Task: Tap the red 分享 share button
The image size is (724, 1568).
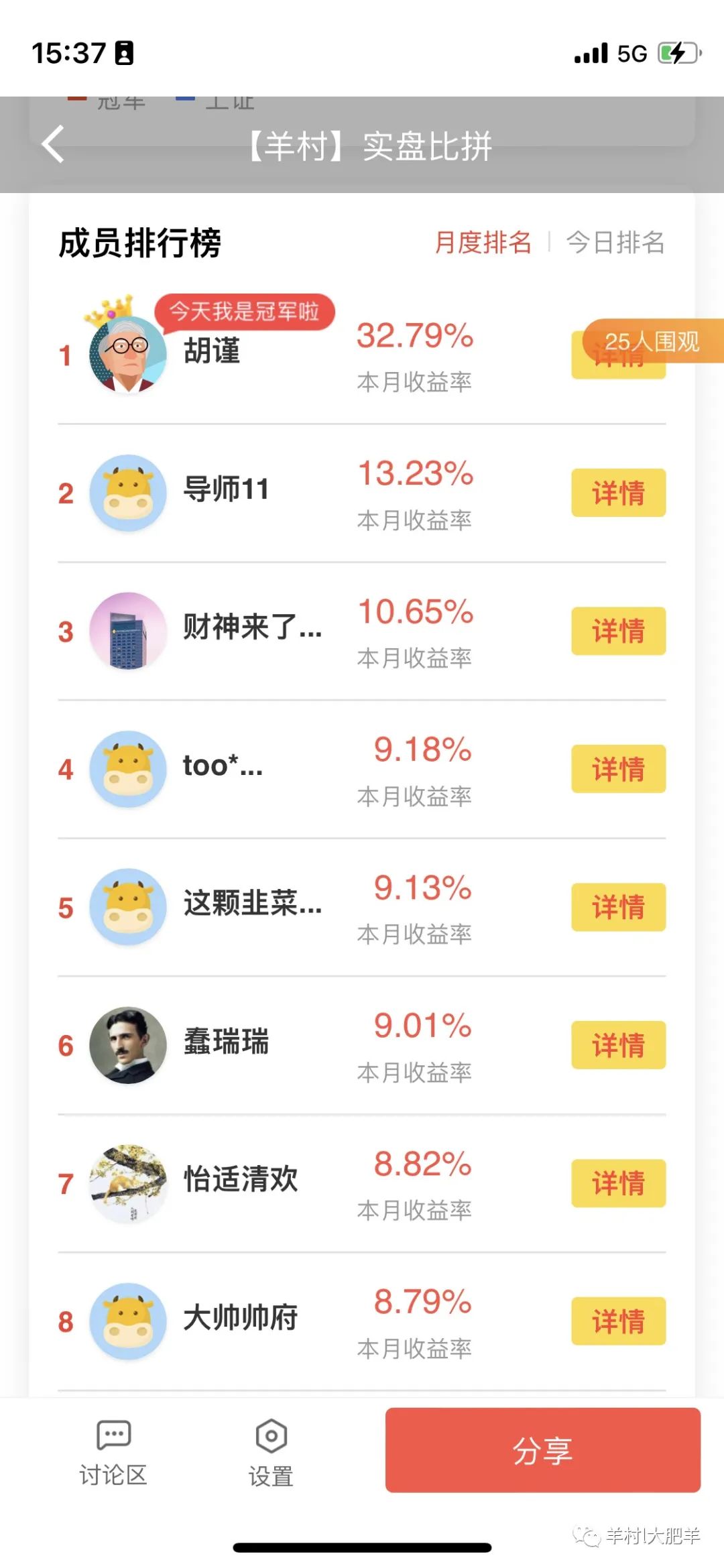Action: tap(542, 1451)
